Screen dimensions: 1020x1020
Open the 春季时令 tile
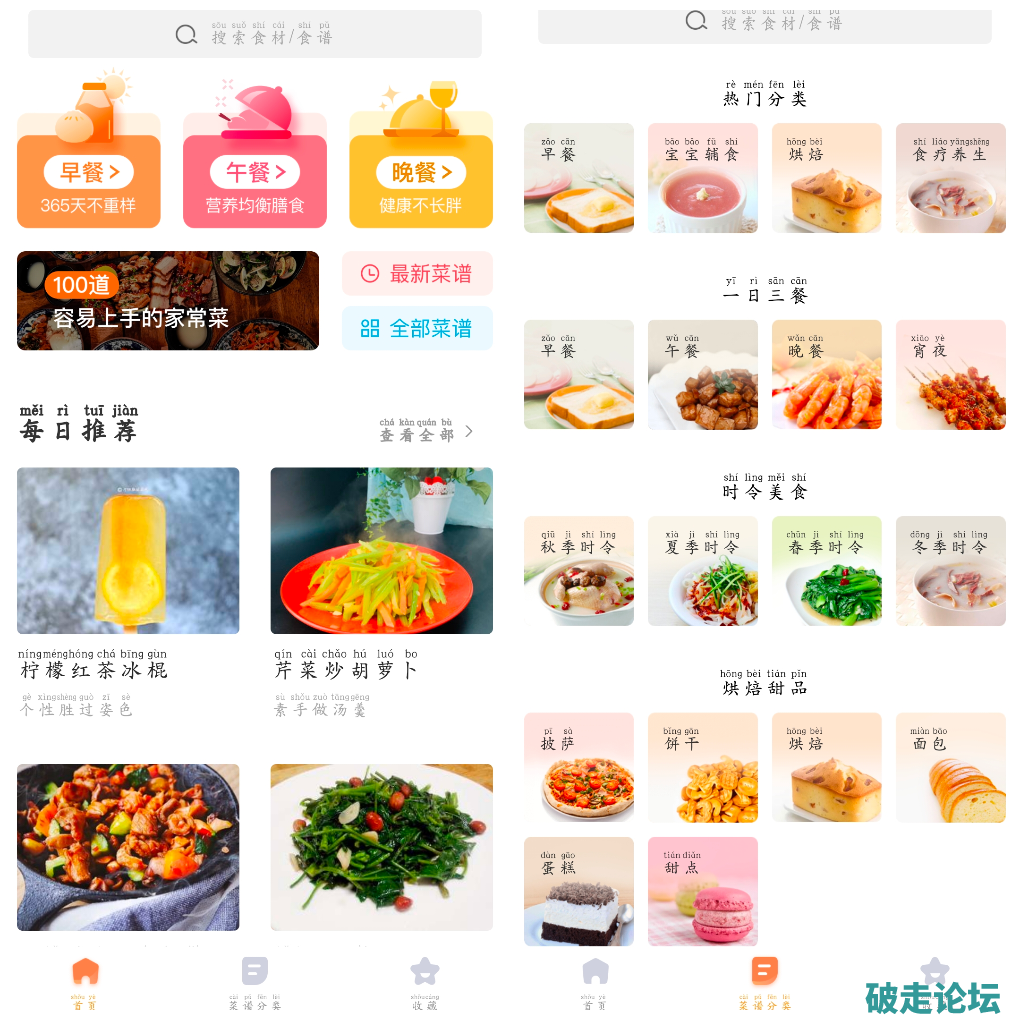pyautogui.click(x=826, y=571)
